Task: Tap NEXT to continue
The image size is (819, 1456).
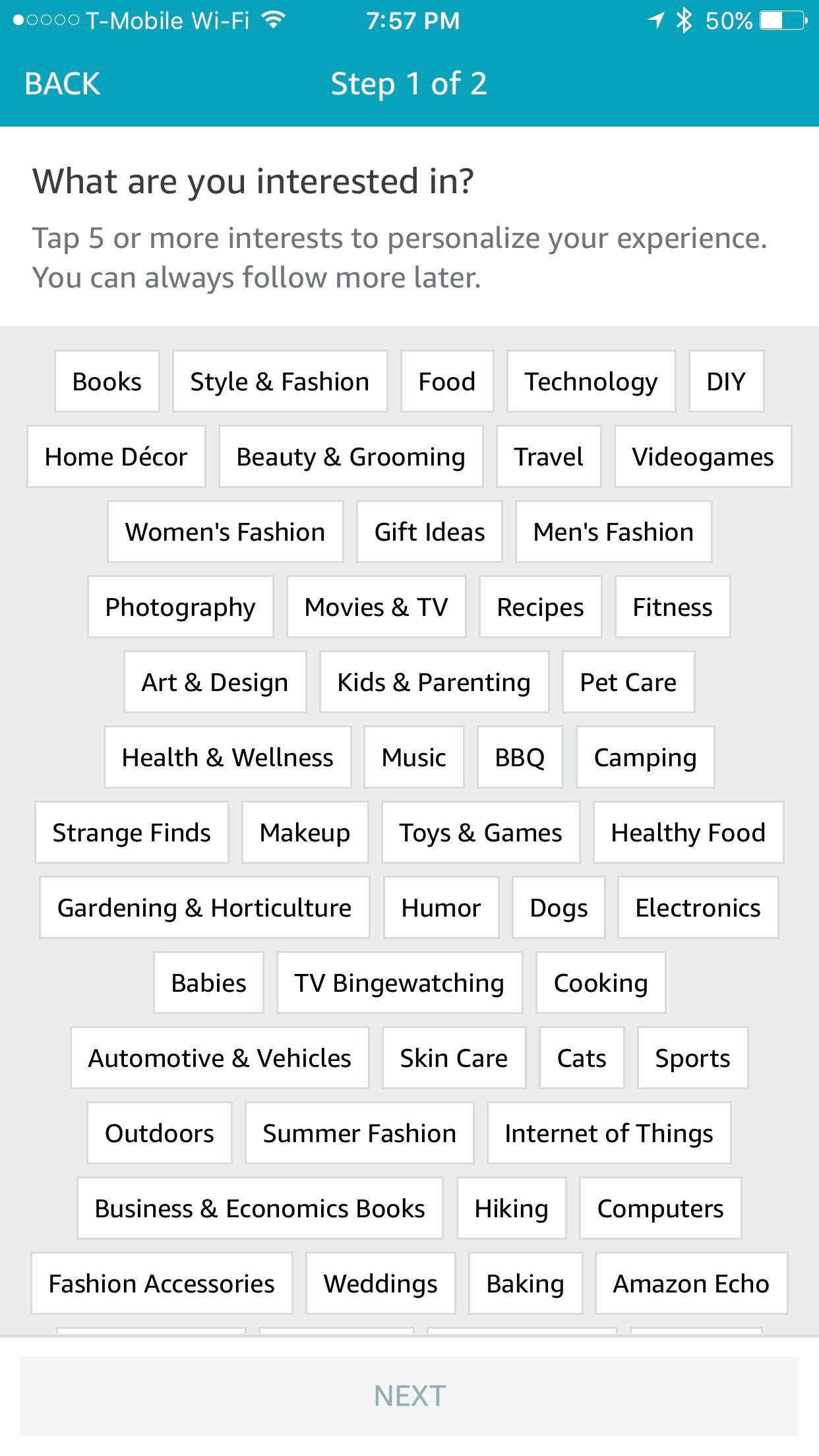Action: (x=409, y=1396)
